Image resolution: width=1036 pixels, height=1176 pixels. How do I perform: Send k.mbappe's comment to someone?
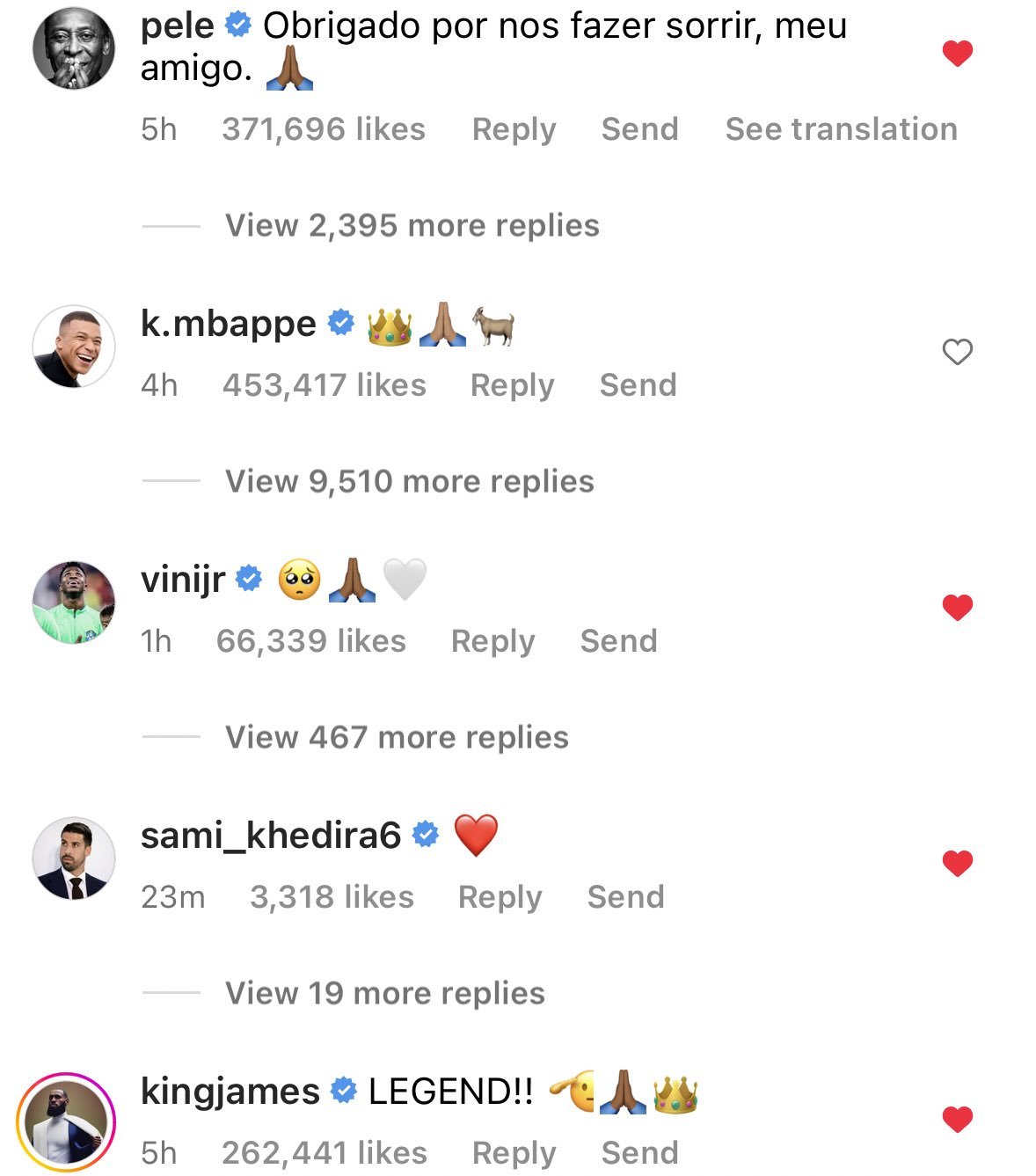(638, 385)
